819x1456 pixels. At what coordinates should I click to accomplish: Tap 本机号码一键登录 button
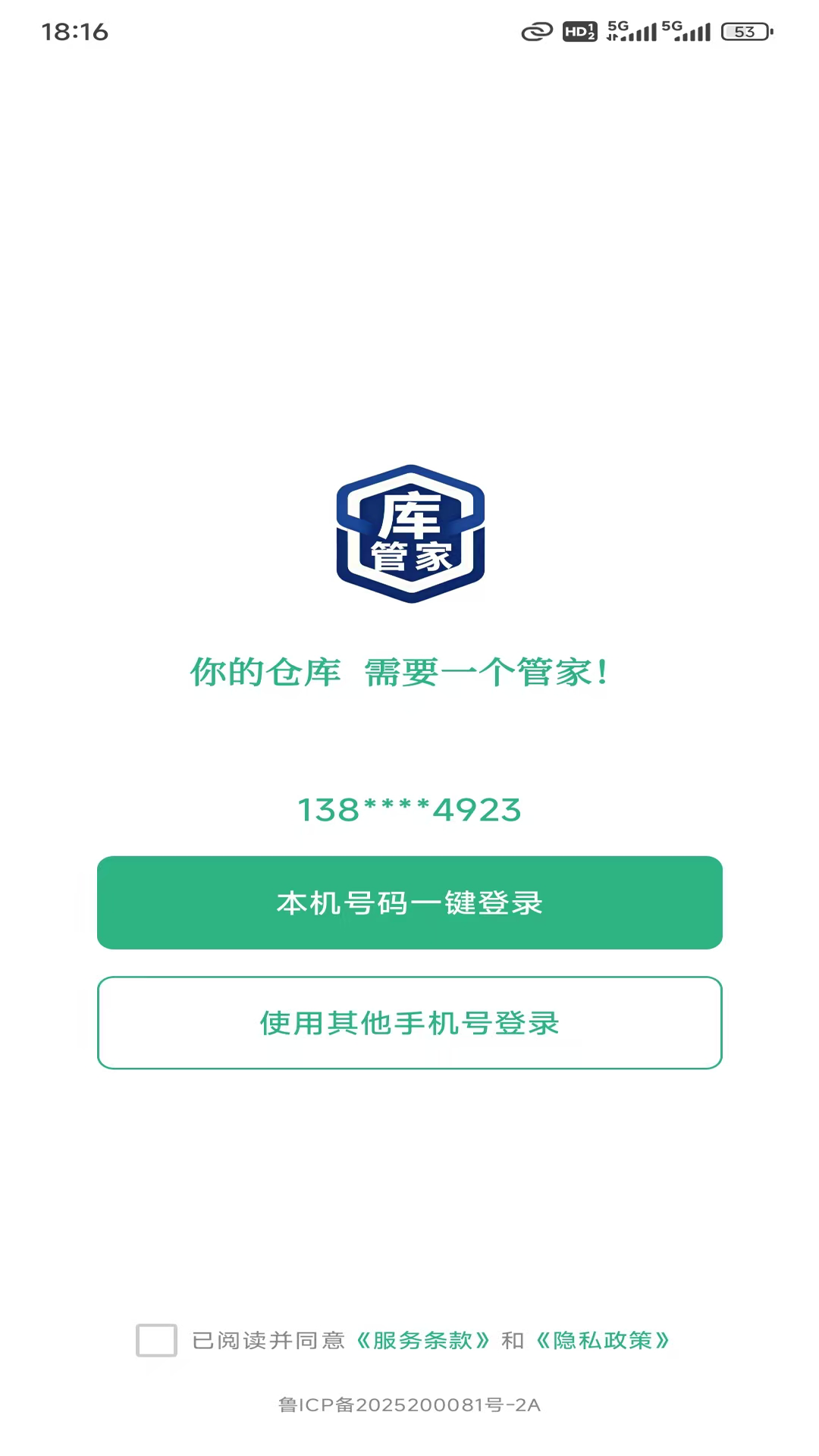coord(409,902)
